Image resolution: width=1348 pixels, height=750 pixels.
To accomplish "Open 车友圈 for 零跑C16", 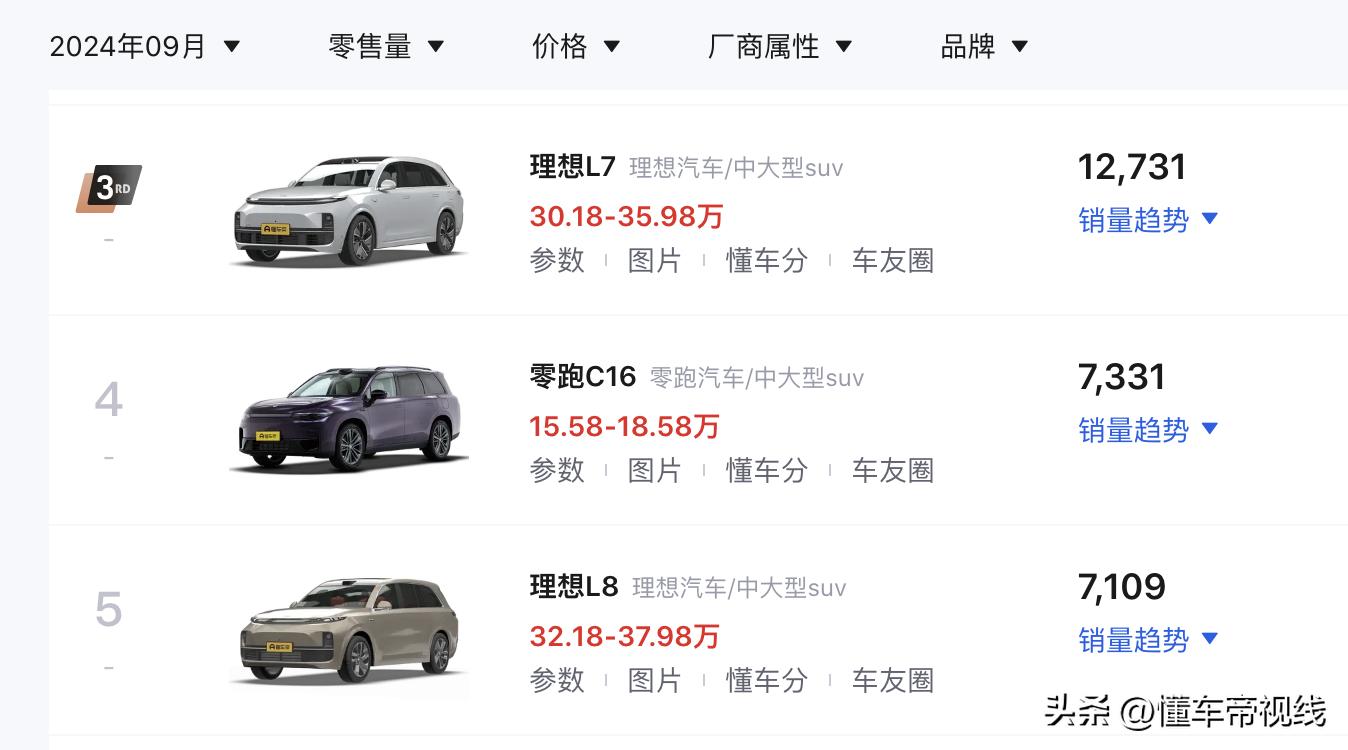I will tap(892, 470).
